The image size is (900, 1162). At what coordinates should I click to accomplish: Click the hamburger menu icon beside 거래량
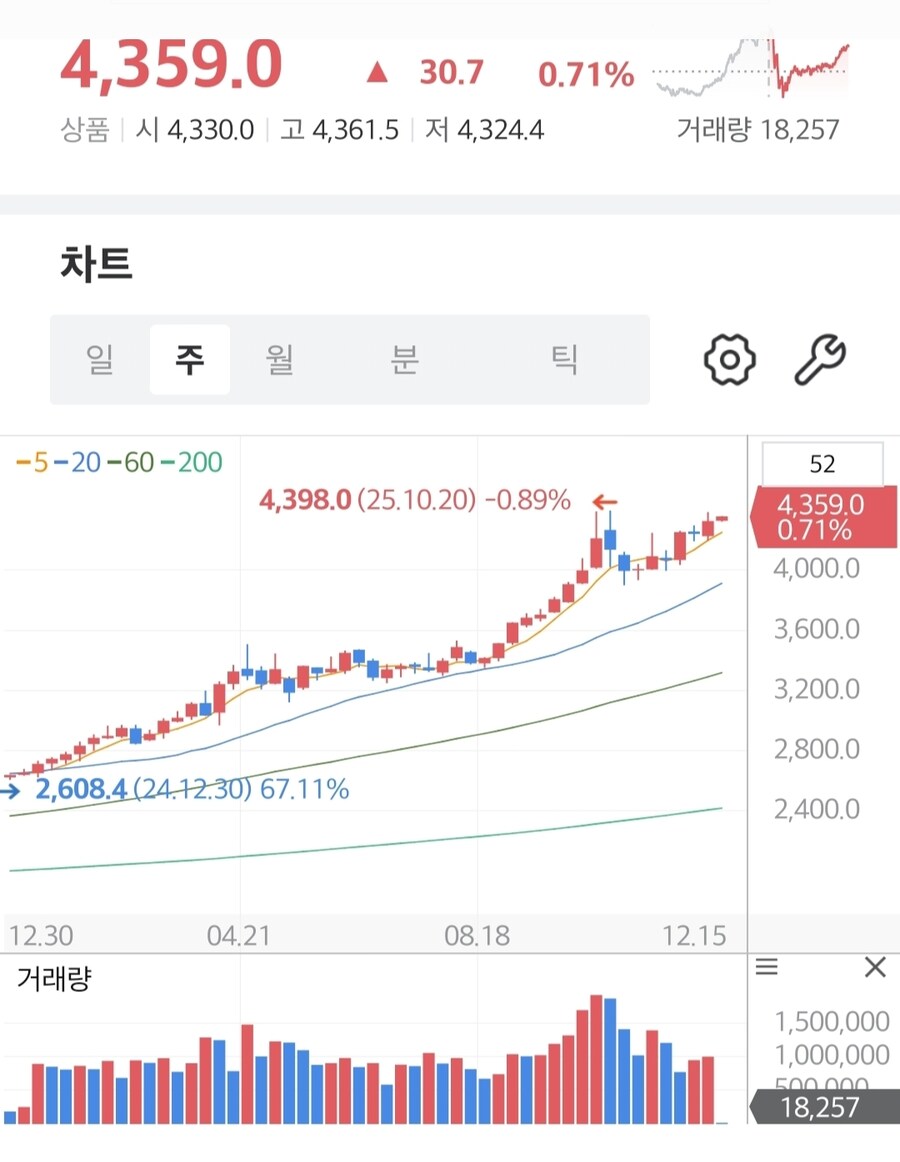767,967
